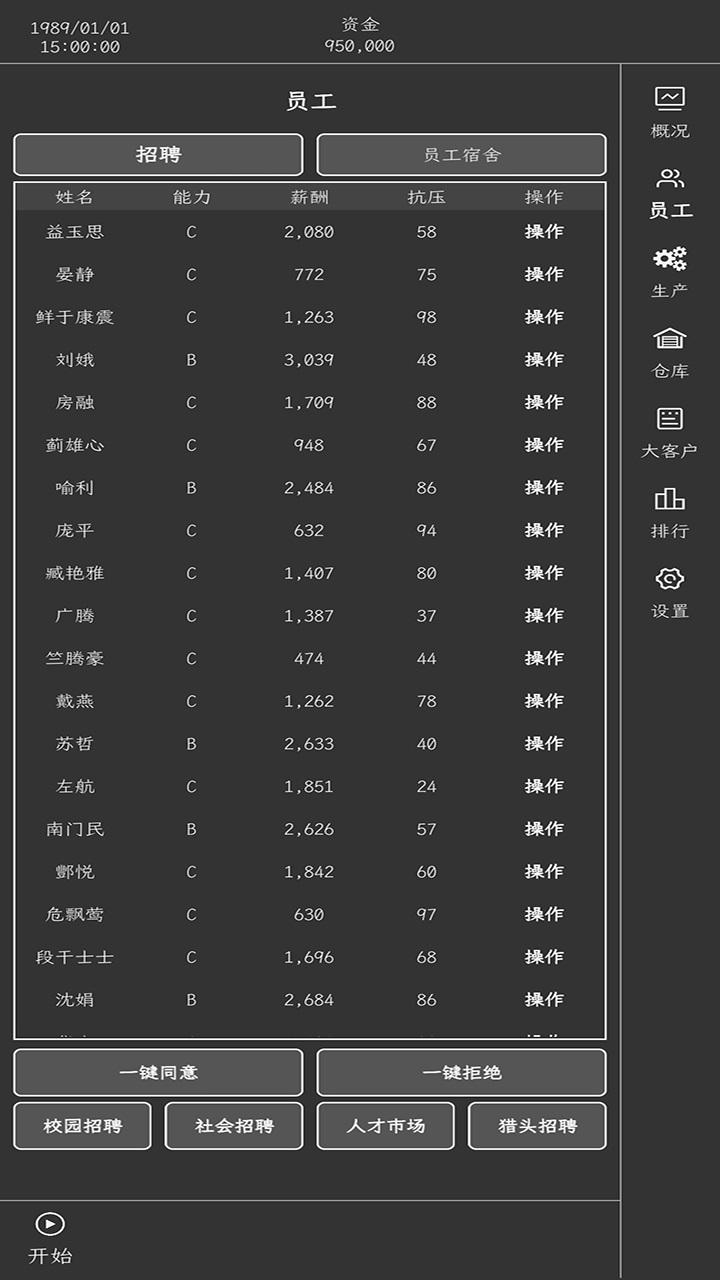Tap 操作 for 苏哲
The image size is (720, 1280).
(544, 743)
